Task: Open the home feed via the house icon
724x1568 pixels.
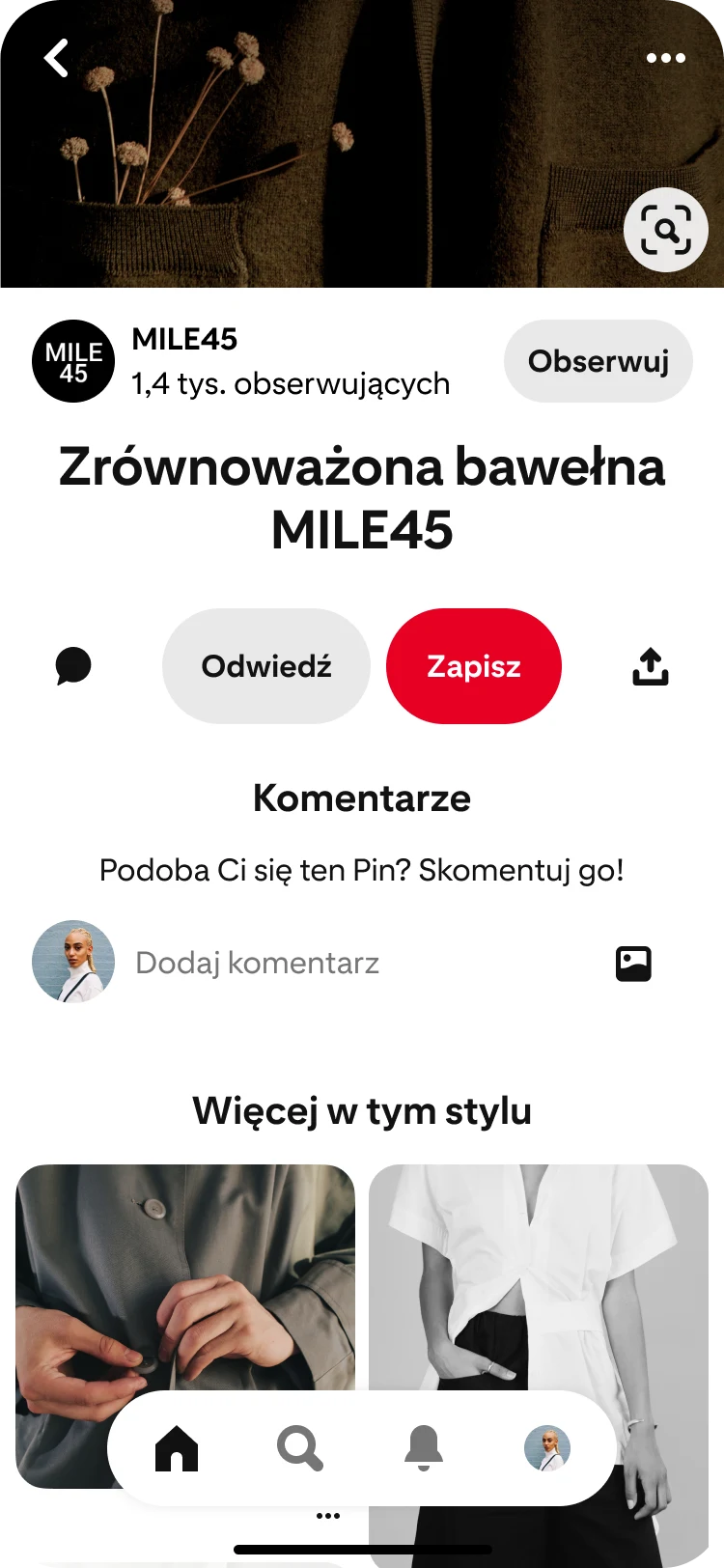Action: click(x=175, y=1447)
